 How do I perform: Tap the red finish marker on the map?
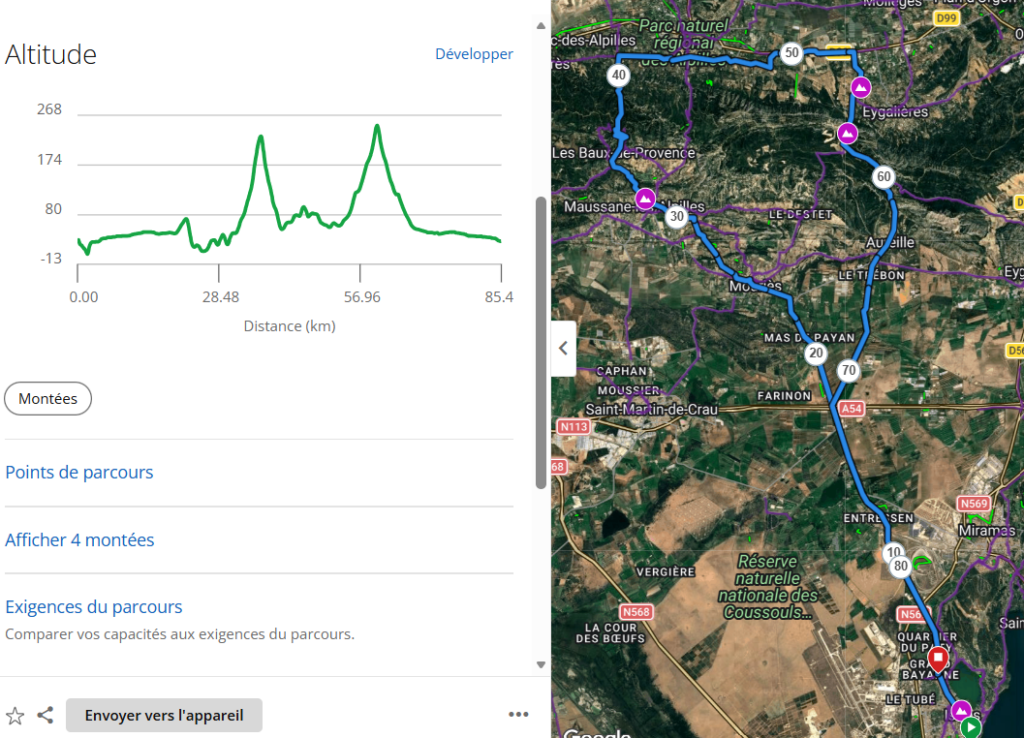pos(938,660)
